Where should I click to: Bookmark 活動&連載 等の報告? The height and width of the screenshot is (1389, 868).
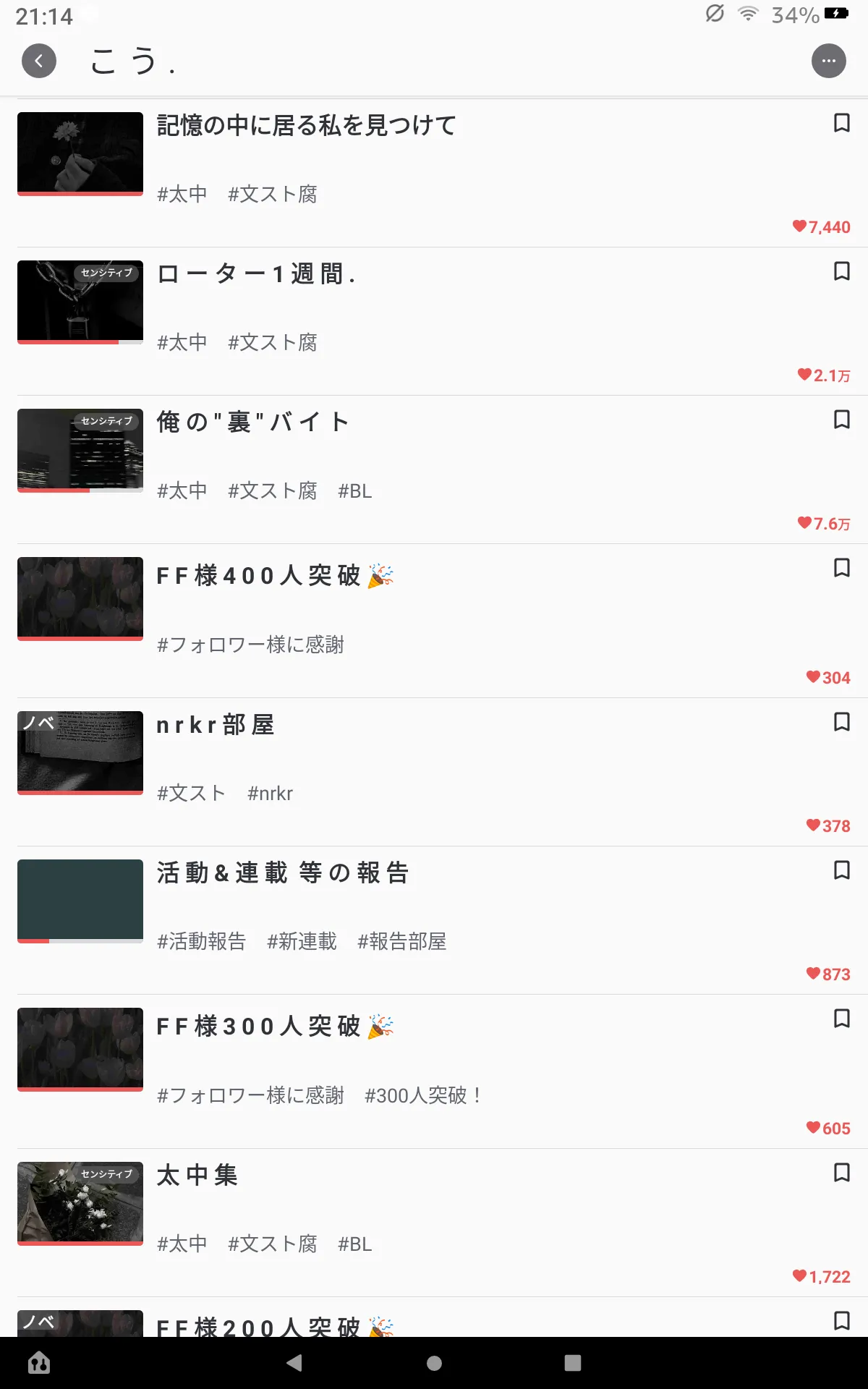(x=842, y=870)
